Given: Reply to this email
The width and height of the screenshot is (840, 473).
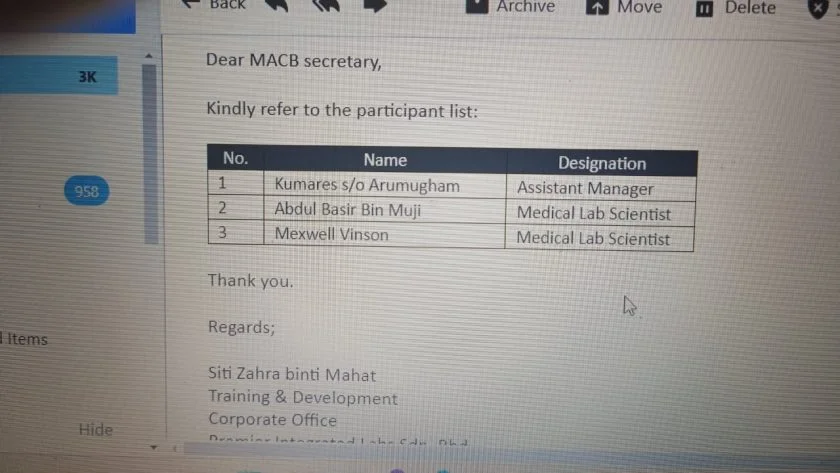Looking at the screenshot, I should (277, 5).
